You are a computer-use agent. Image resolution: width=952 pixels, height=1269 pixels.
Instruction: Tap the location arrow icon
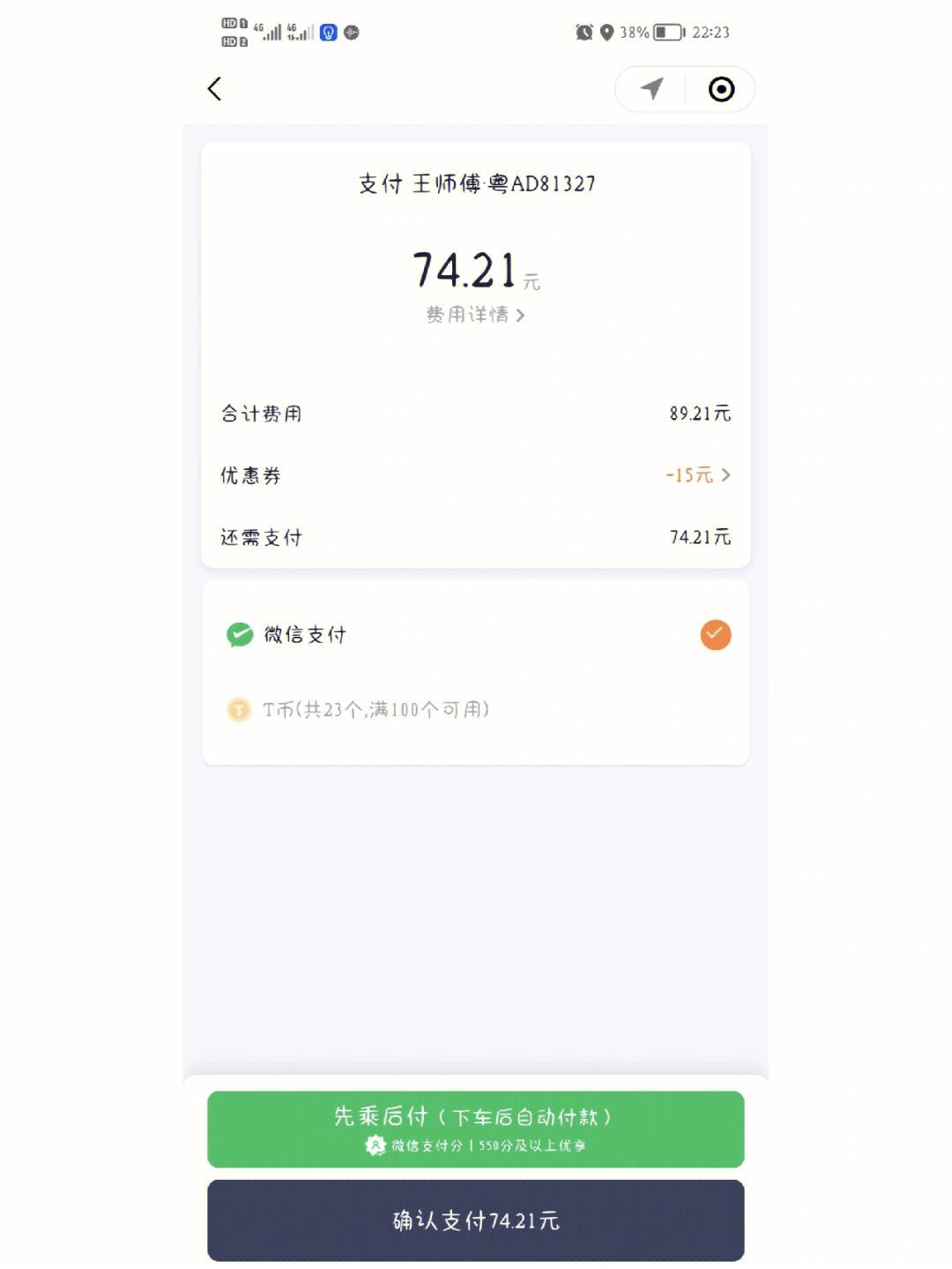(x=651, y=88)
